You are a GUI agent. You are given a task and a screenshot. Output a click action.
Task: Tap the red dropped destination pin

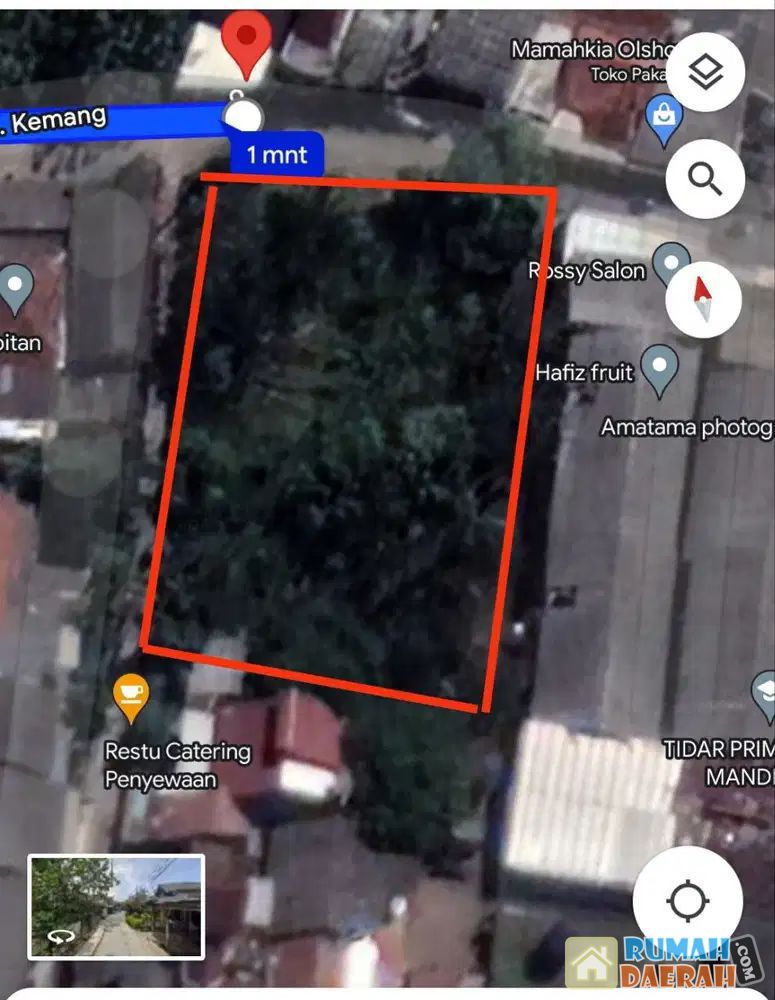click(246, 42)
